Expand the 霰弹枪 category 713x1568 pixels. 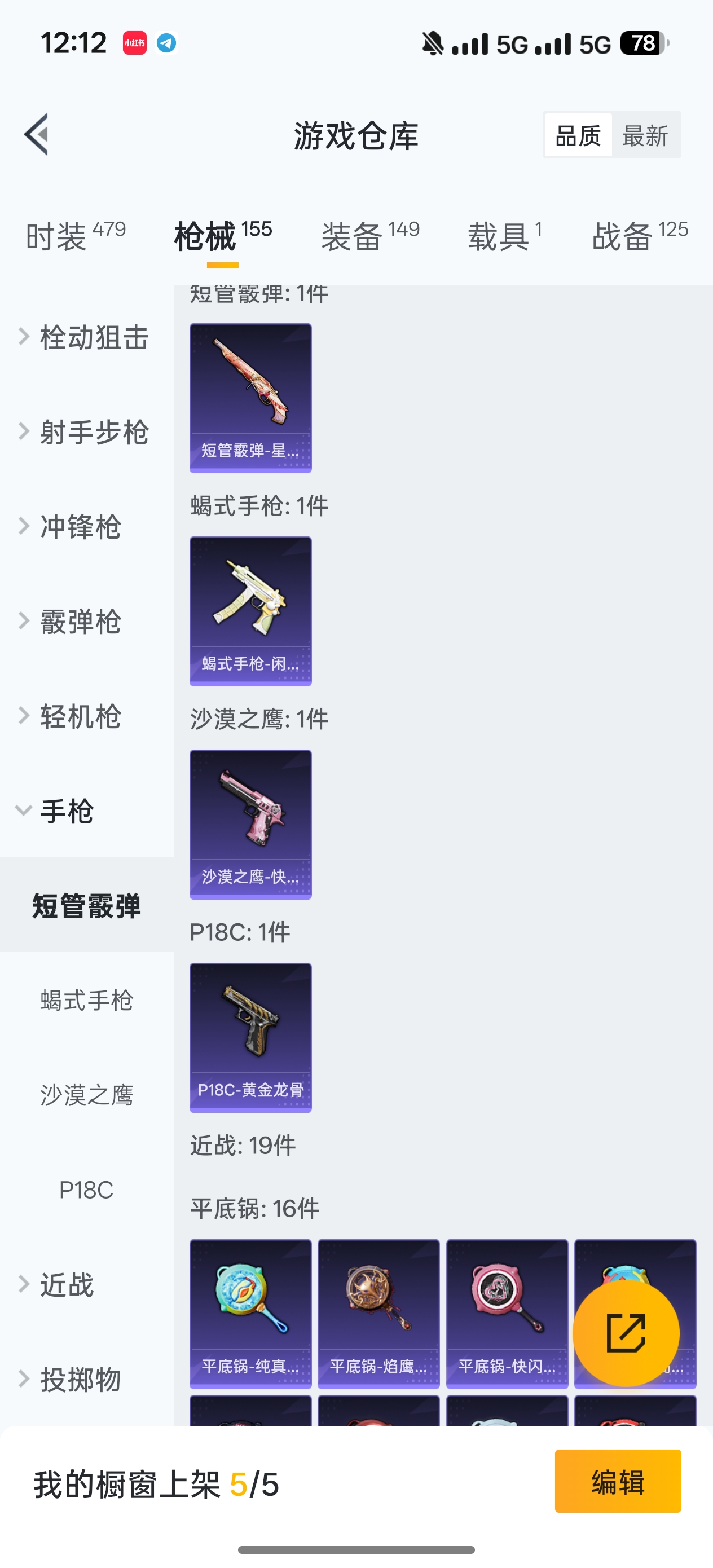79,622
